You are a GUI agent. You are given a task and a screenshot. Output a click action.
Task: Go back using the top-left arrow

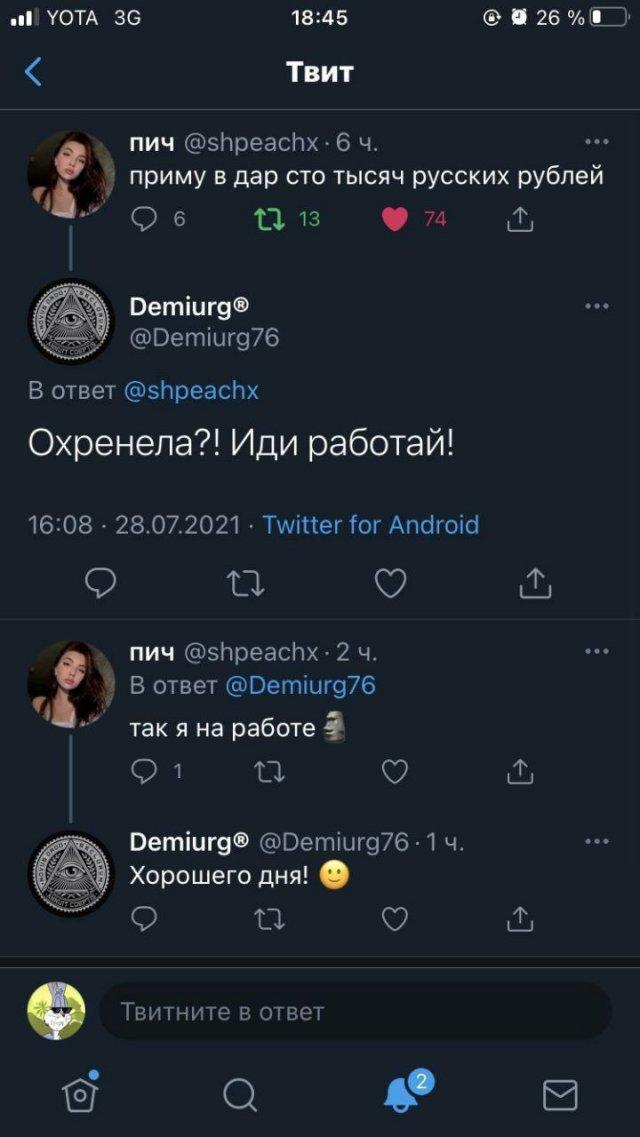coord(33,72)
